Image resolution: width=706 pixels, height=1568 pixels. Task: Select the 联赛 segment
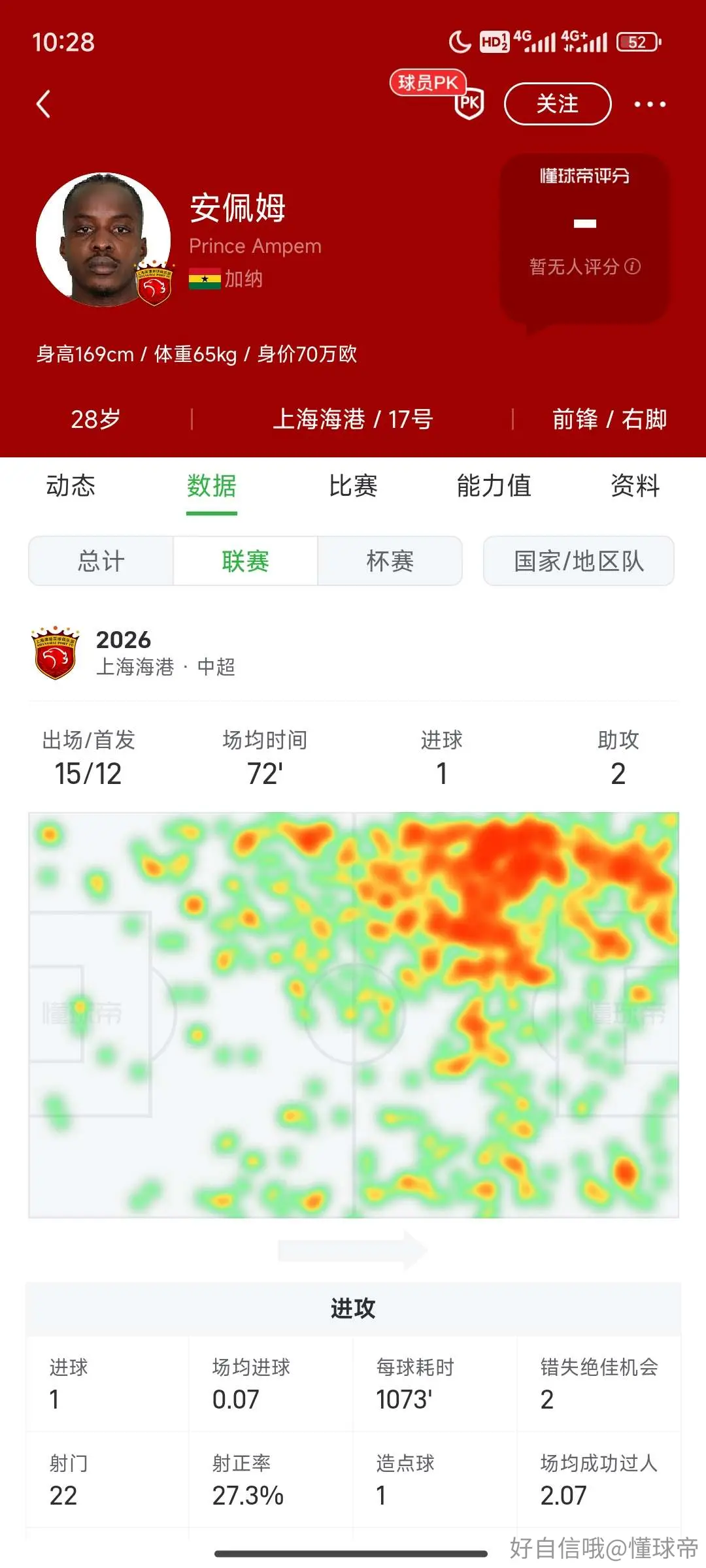(x=246, y=561)
